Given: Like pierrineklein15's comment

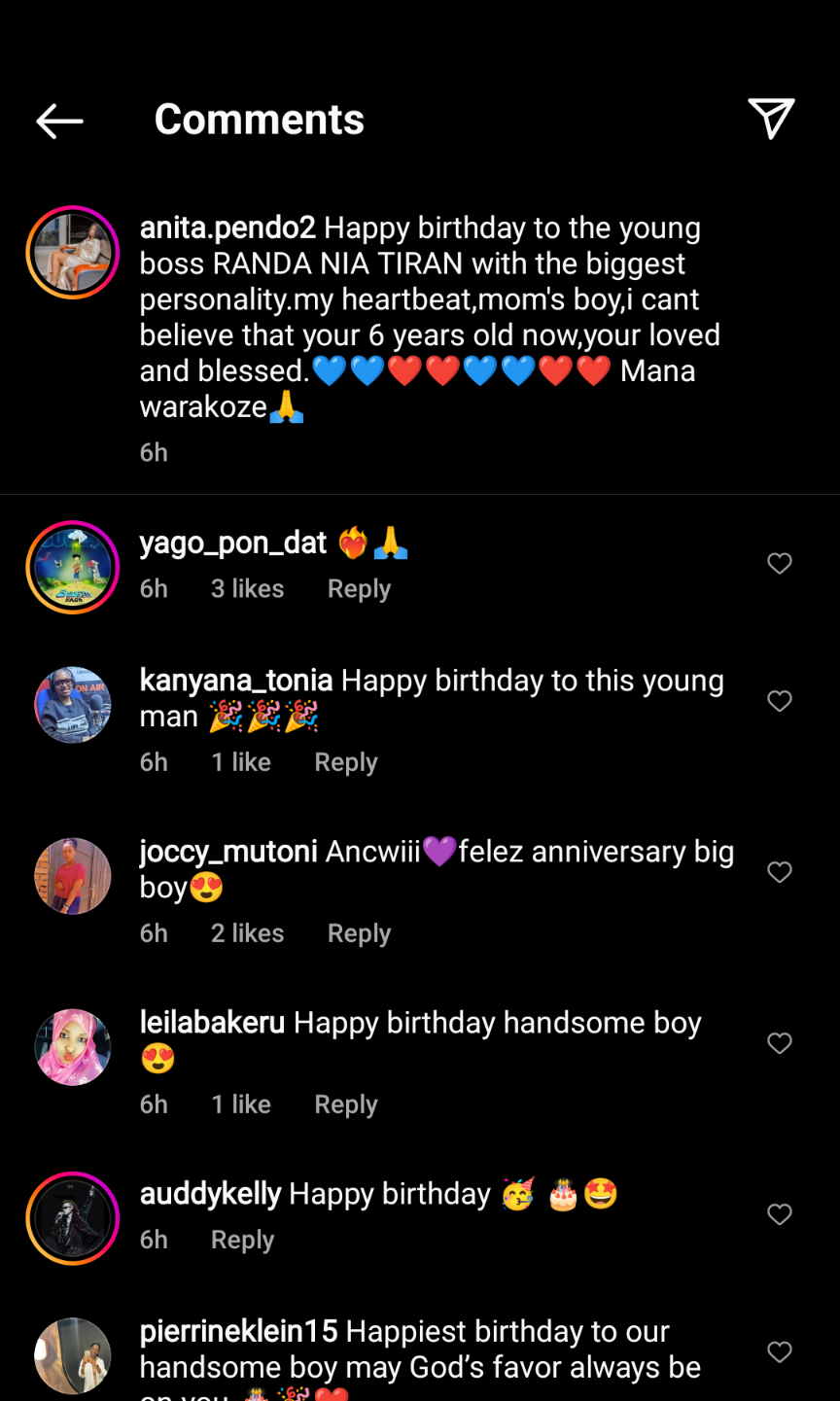Looking at the screenshot, I should [780, 1351].
